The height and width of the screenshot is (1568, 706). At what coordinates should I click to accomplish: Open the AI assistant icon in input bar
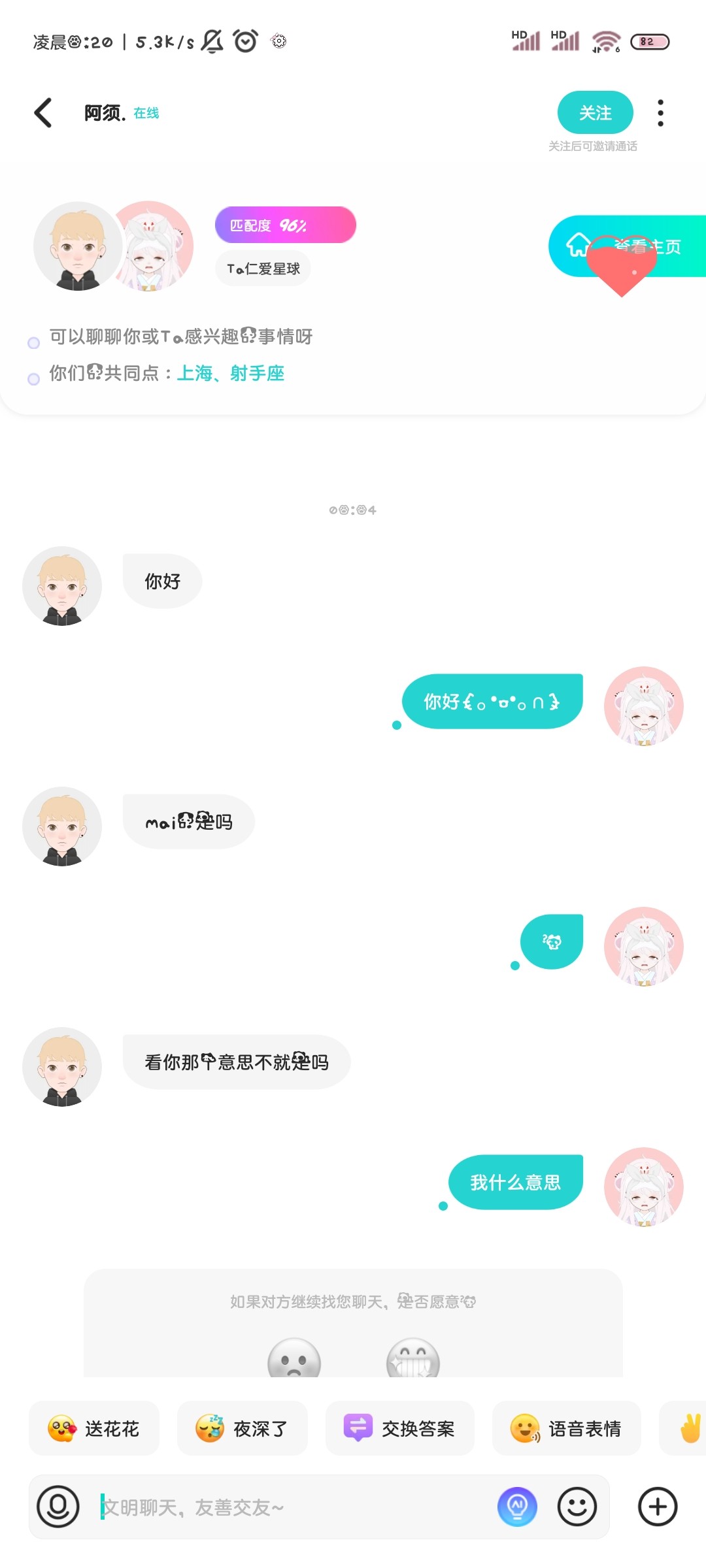pyautogui.click(x=517, y=1507)
